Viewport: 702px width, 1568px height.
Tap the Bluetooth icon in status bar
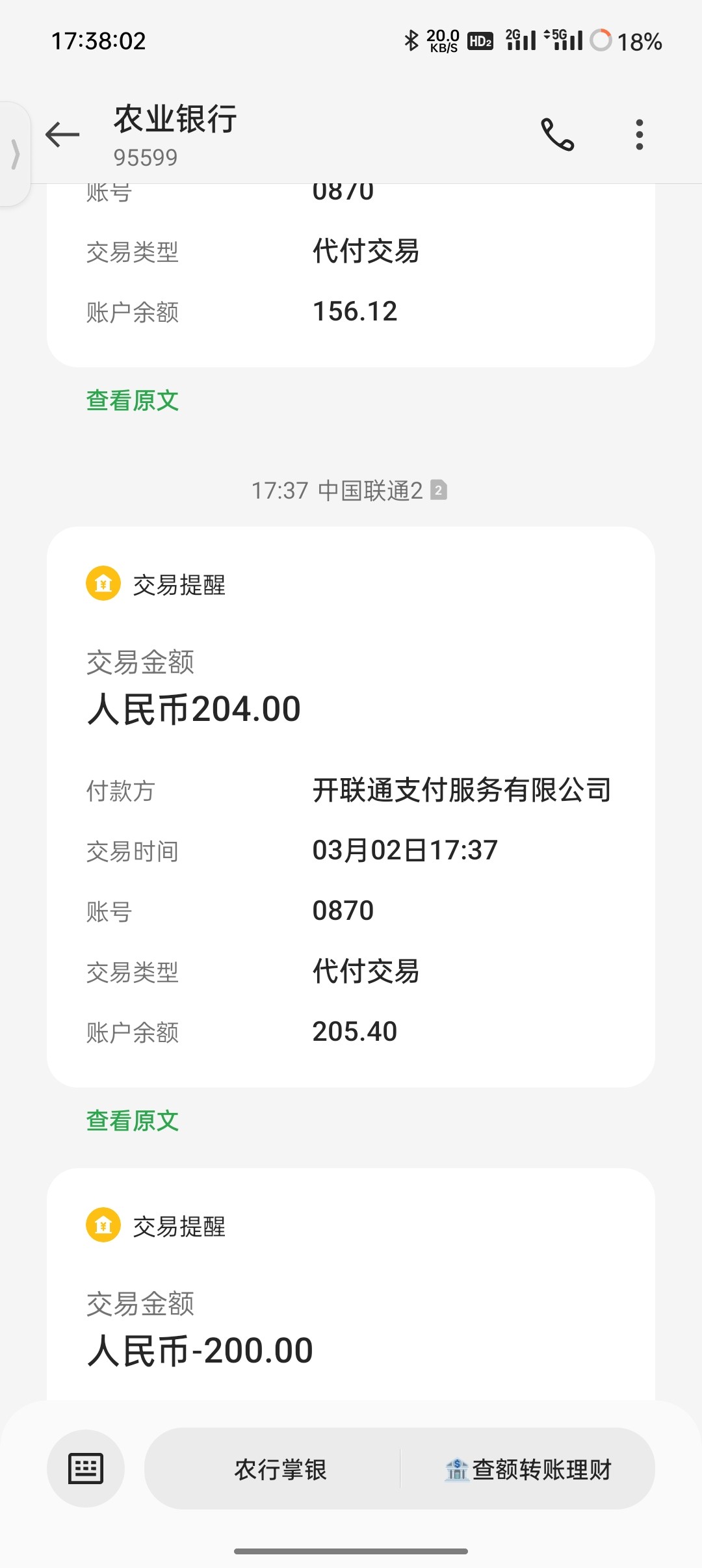(x=411, y=40)
